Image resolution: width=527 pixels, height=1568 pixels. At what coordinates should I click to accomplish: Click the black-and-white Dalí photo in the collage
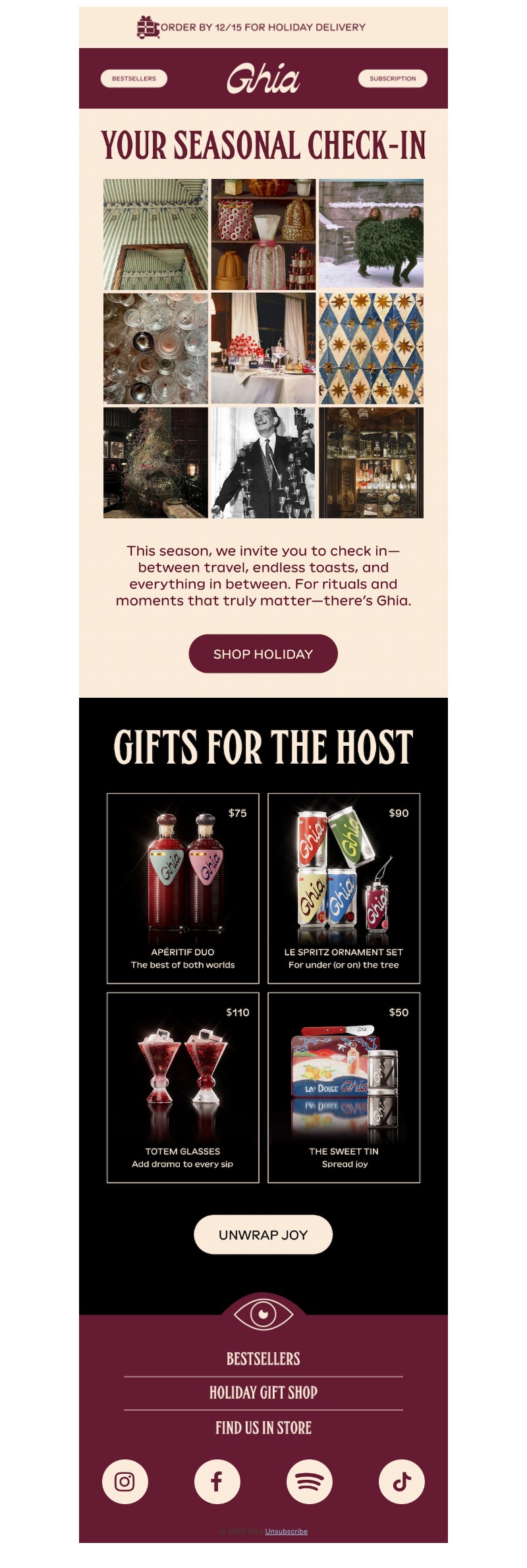point(263,463)
